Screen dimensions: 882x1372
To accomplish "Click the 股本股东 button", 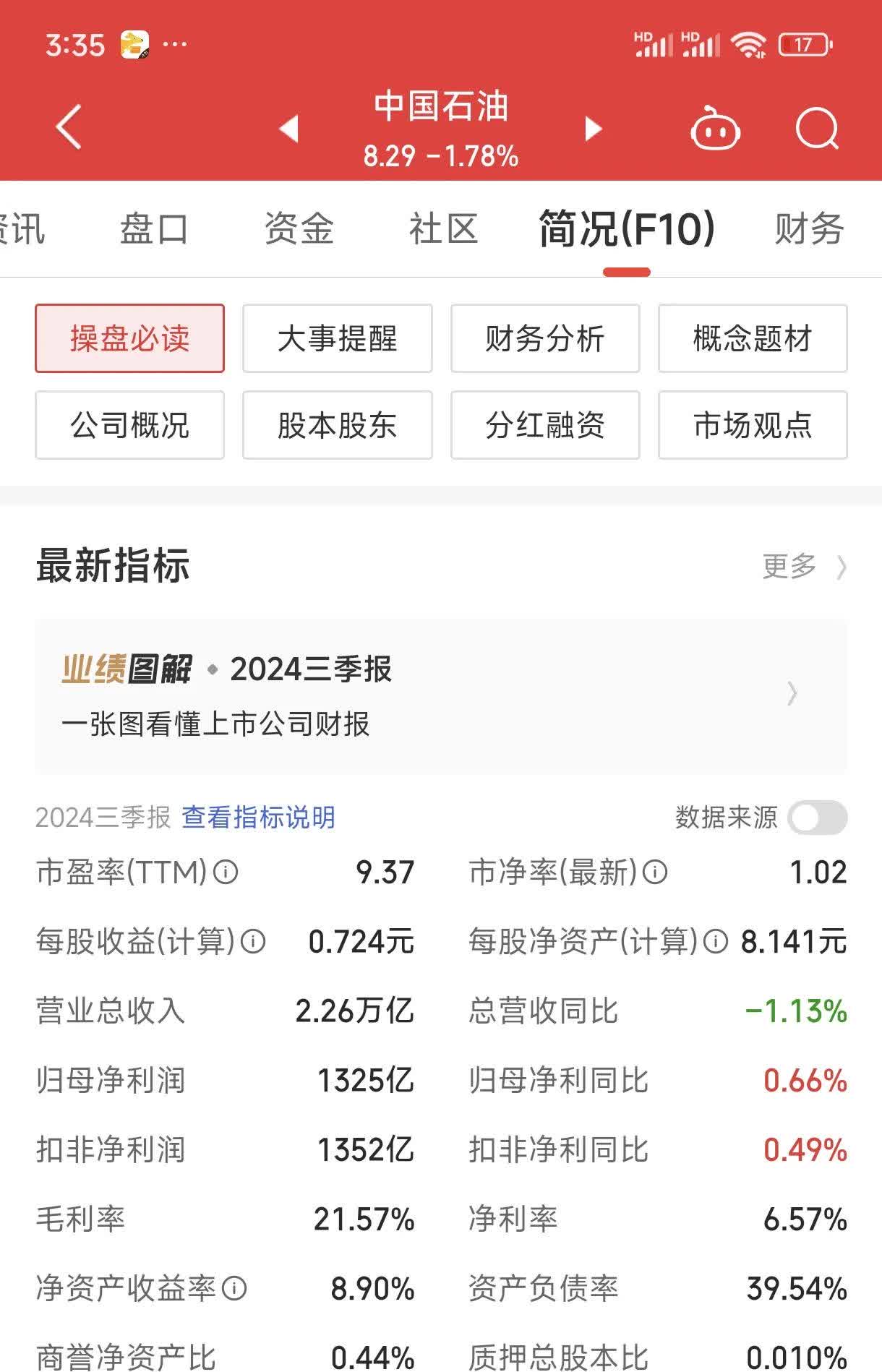I will [x=337, y=426].
